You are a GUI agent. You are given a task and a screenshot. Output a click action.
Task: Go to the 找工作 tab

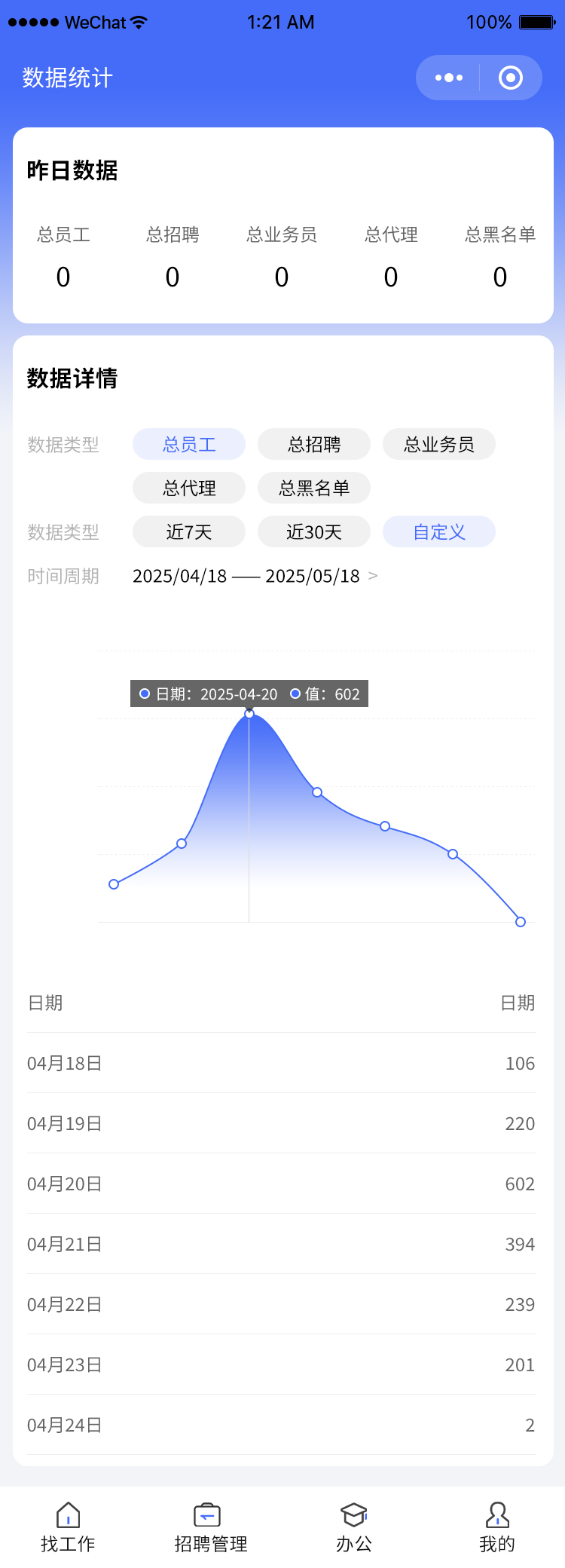point(68,1527)
